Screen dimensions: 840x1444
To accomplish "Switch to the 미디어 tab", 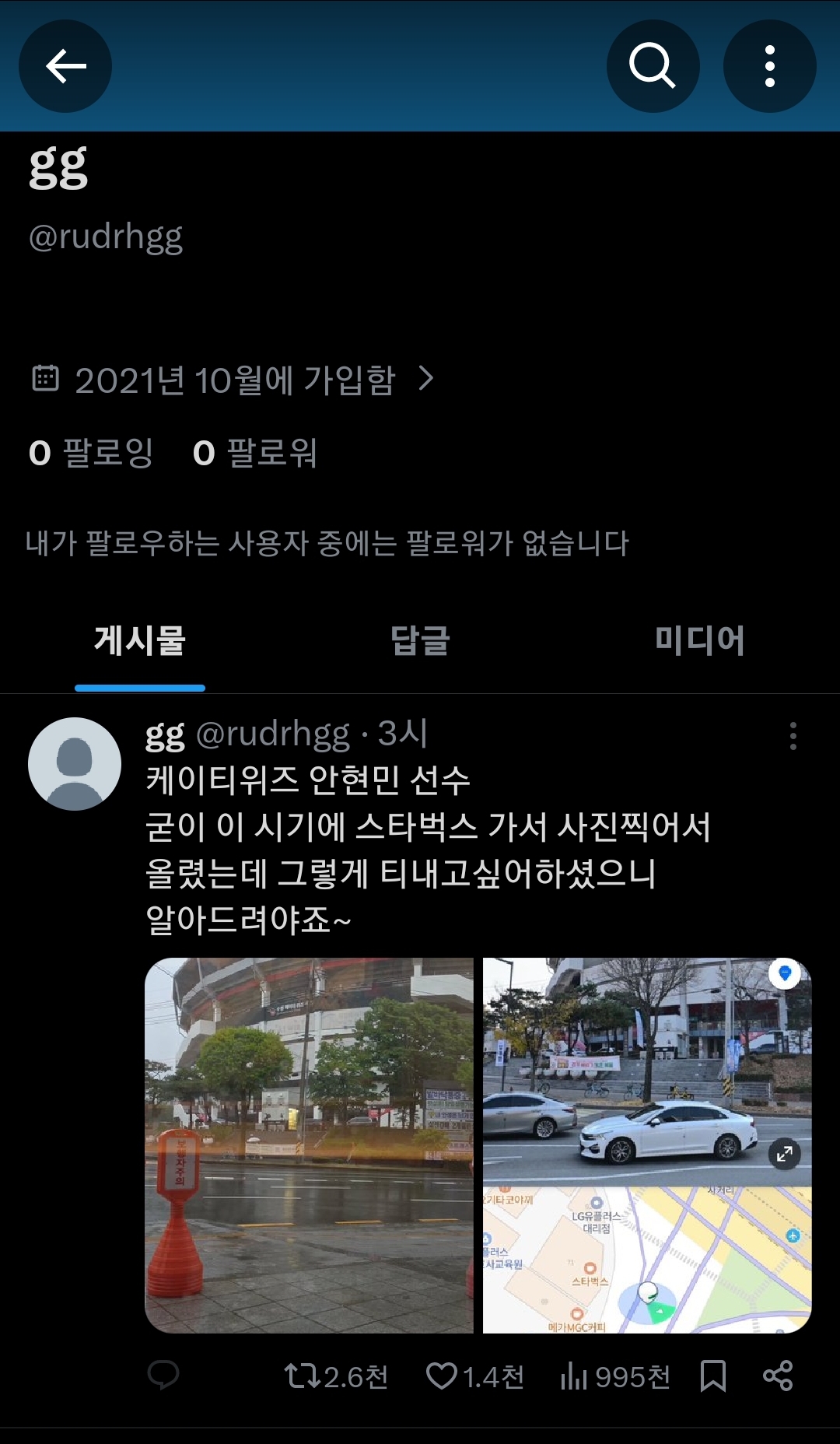I will click(699, 641).
